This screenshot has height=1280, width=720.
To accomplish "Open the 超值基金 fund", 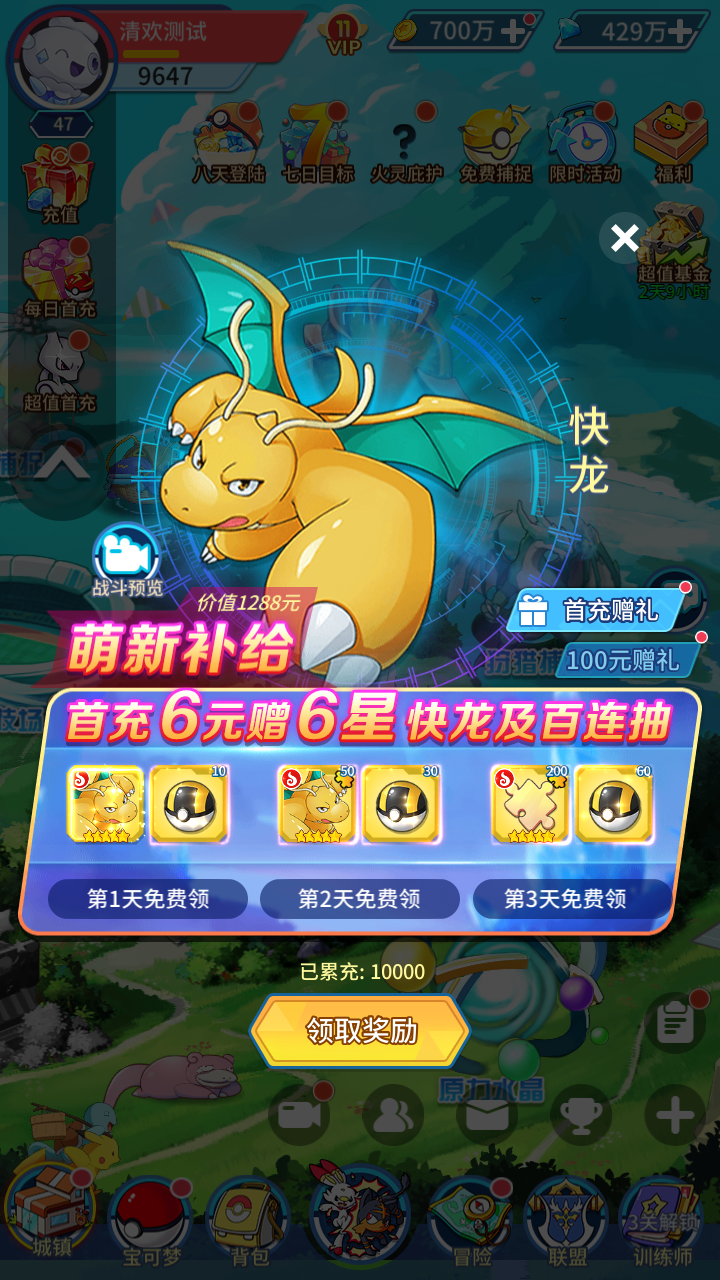I will point(673,251).
